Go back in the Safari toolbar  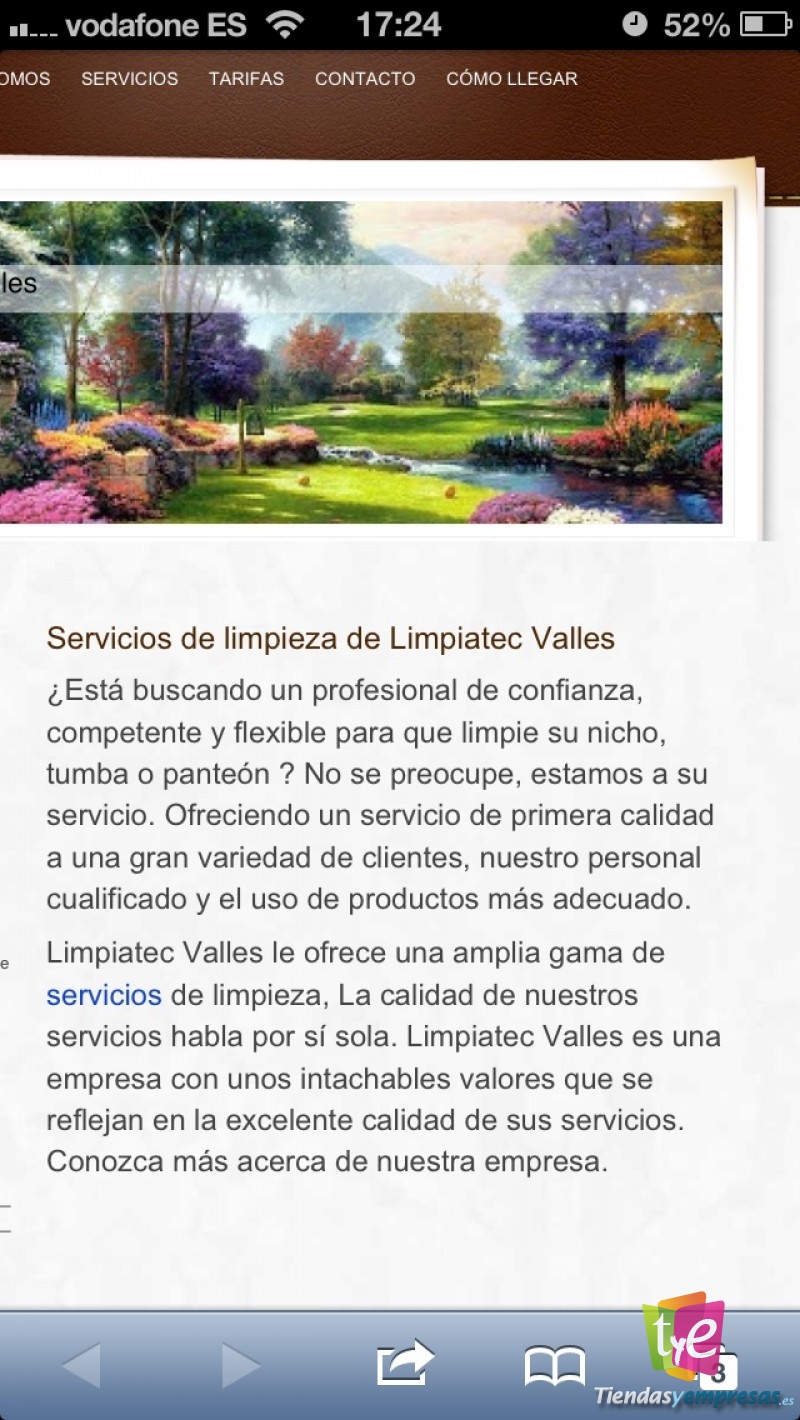click(x=81, y=1365)
